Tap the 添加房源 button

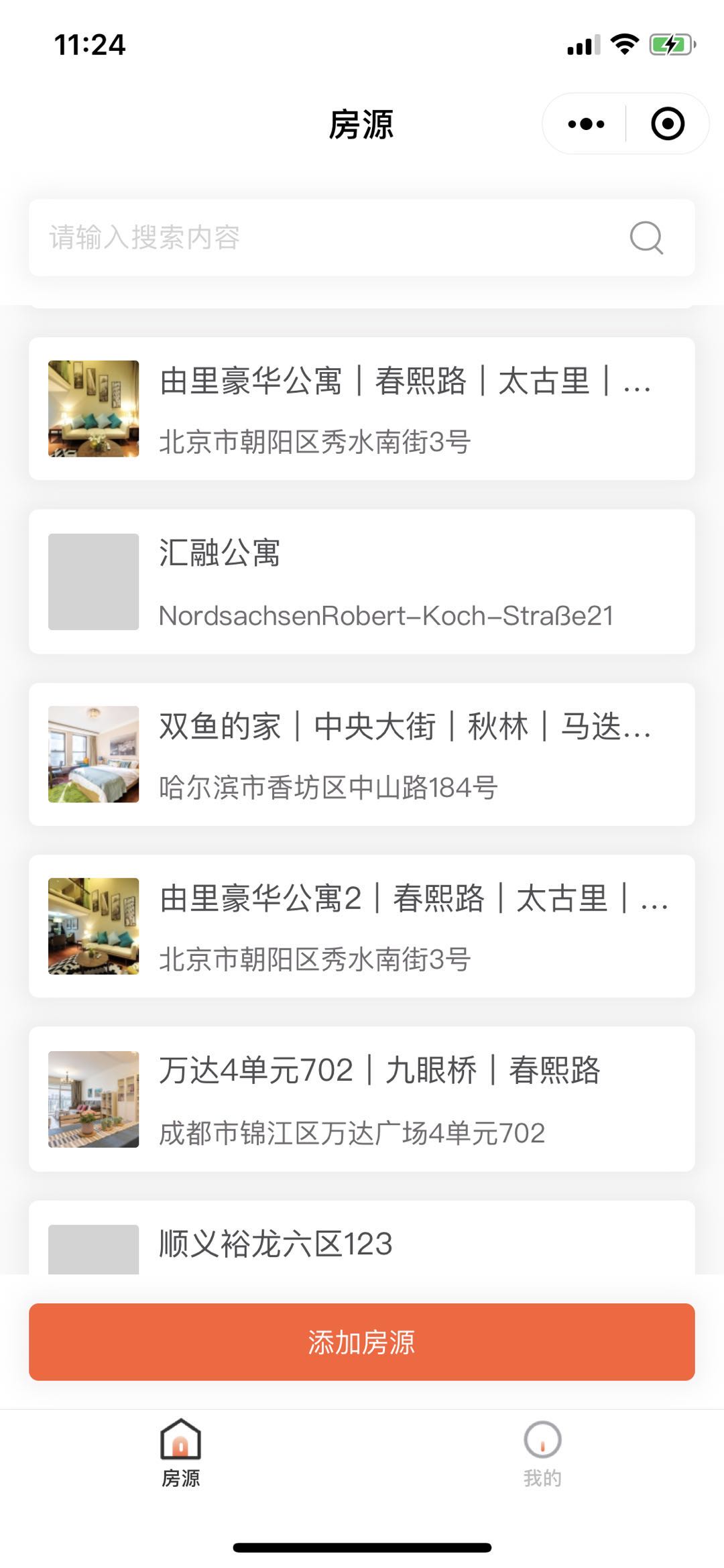click(361, 1341)
